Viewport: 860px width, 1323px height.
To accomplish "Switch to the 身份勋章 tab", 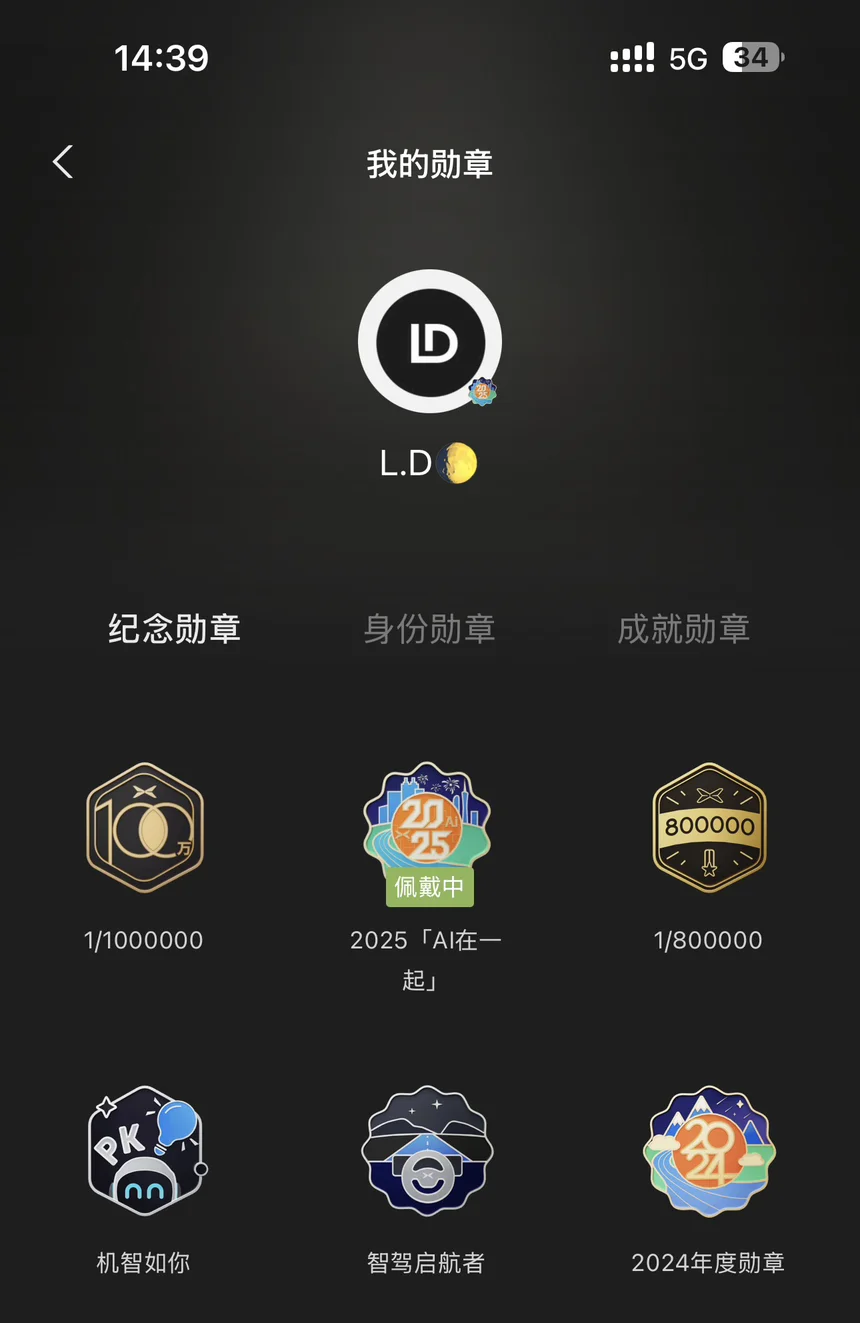I will coord(429,629).
